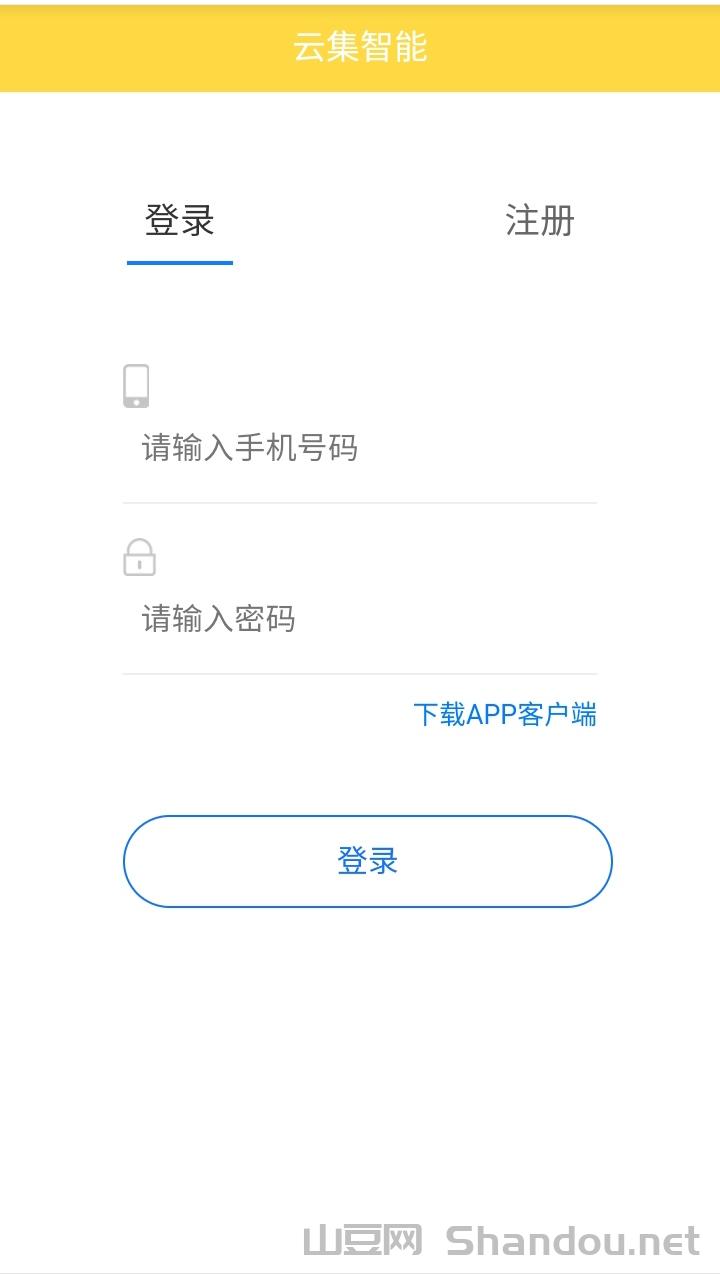This screenshot has height=1275, width=720.
Task: Tap the outlined 登录 button
Action: [367, 861]
